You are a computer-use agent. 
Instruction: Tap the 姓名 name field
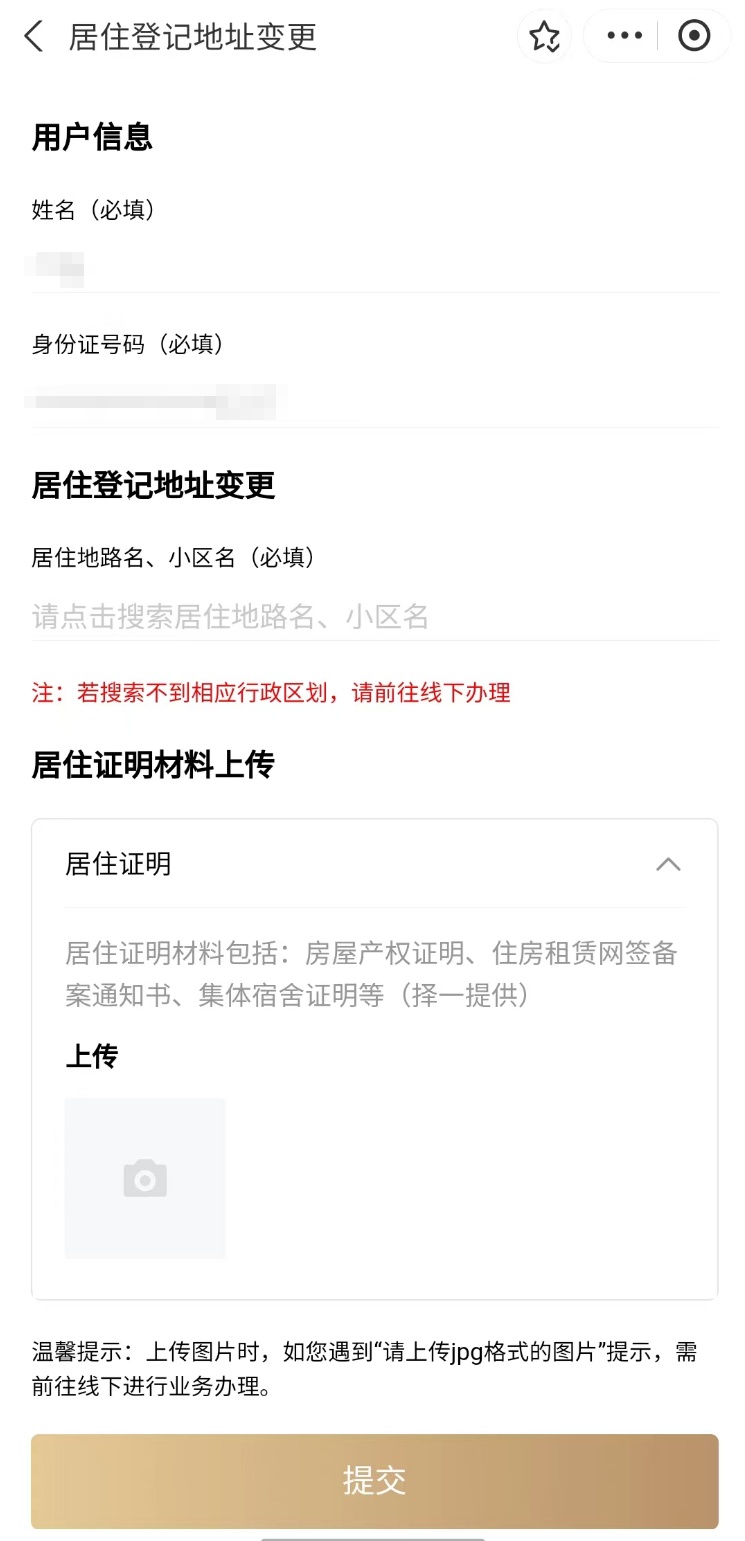click(x=374, y=266)
